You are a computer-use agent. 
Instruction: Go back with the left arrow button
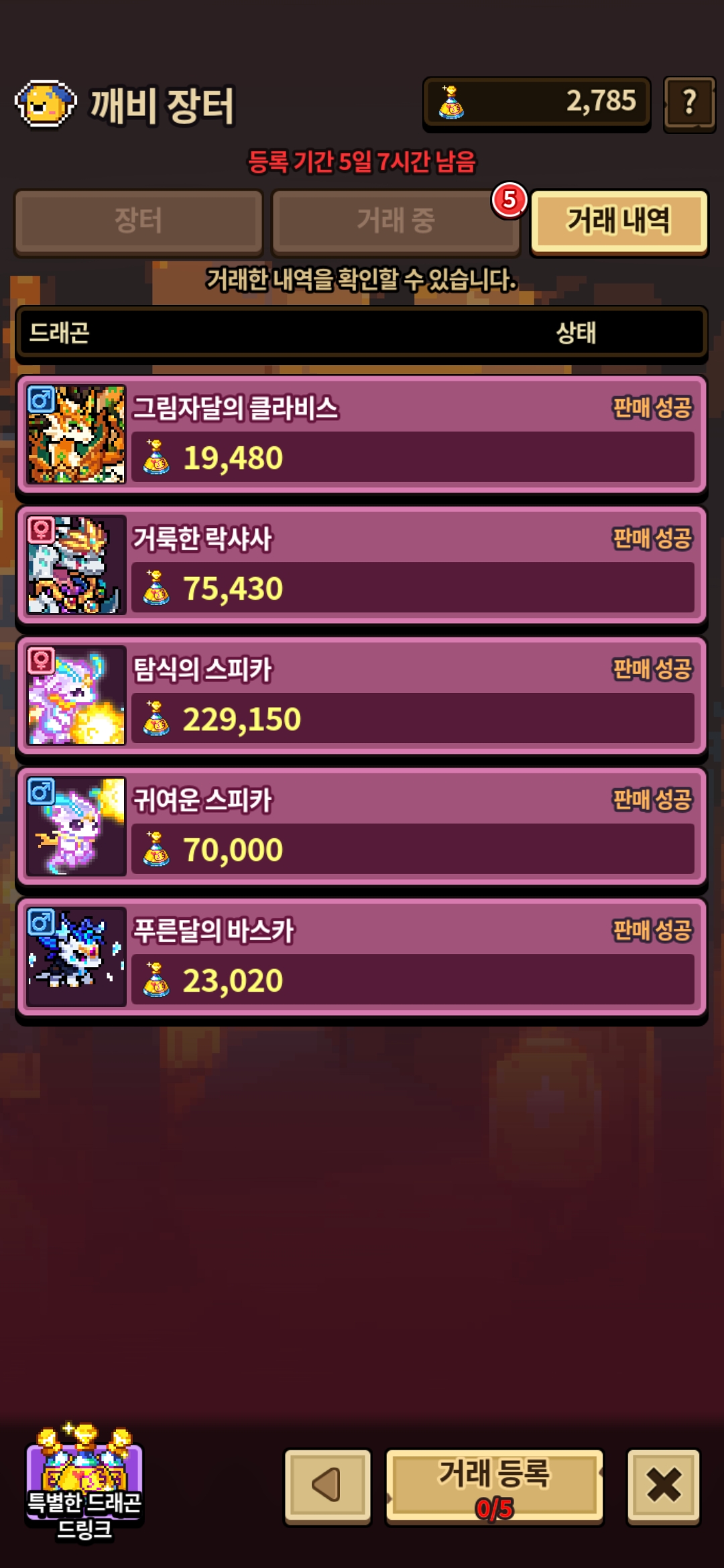[327, 1486]
